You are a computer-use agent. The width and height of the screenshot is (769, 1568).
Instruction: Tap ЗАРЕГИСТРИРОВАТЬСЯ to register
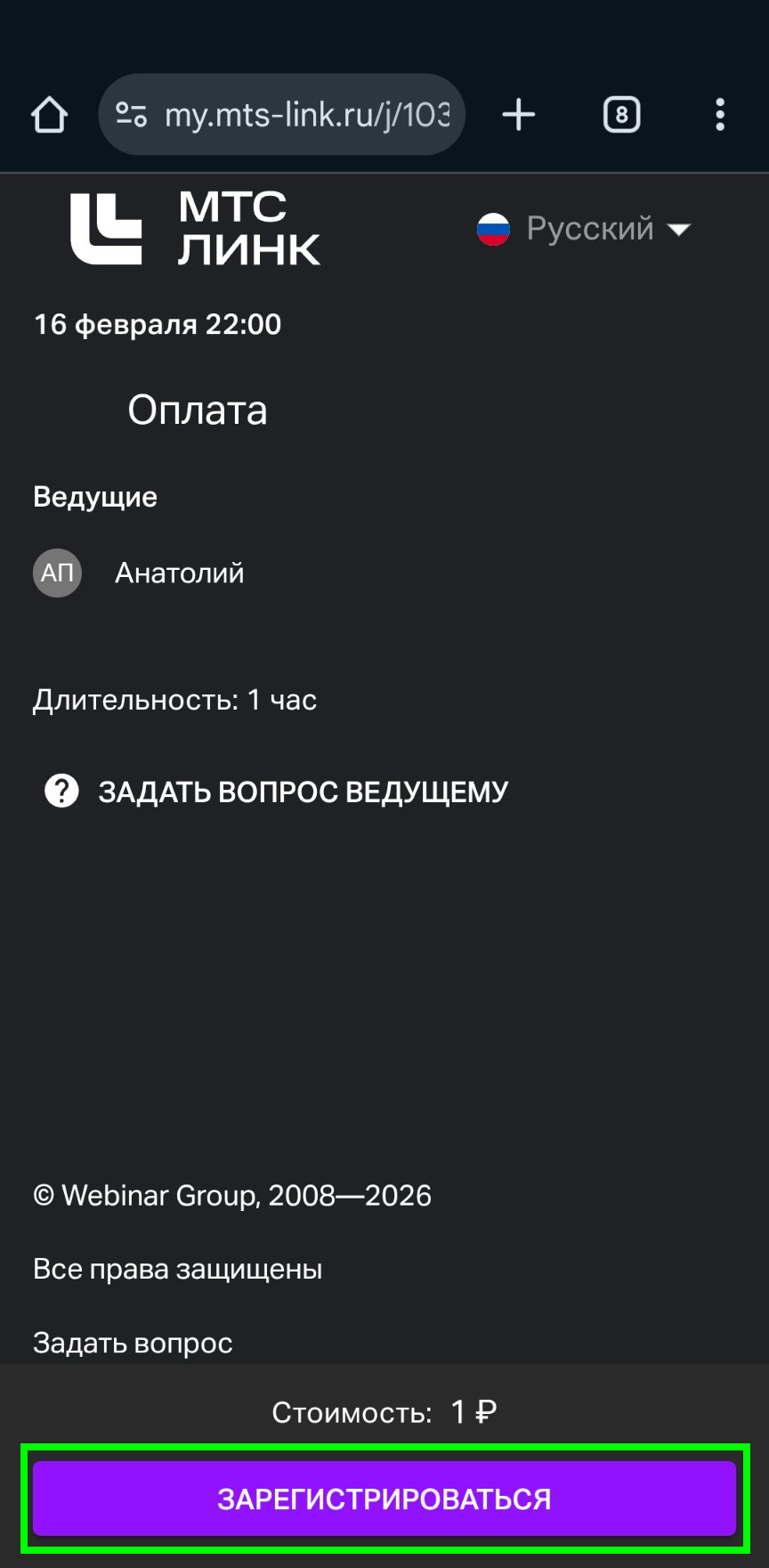tap(384, 1499)
